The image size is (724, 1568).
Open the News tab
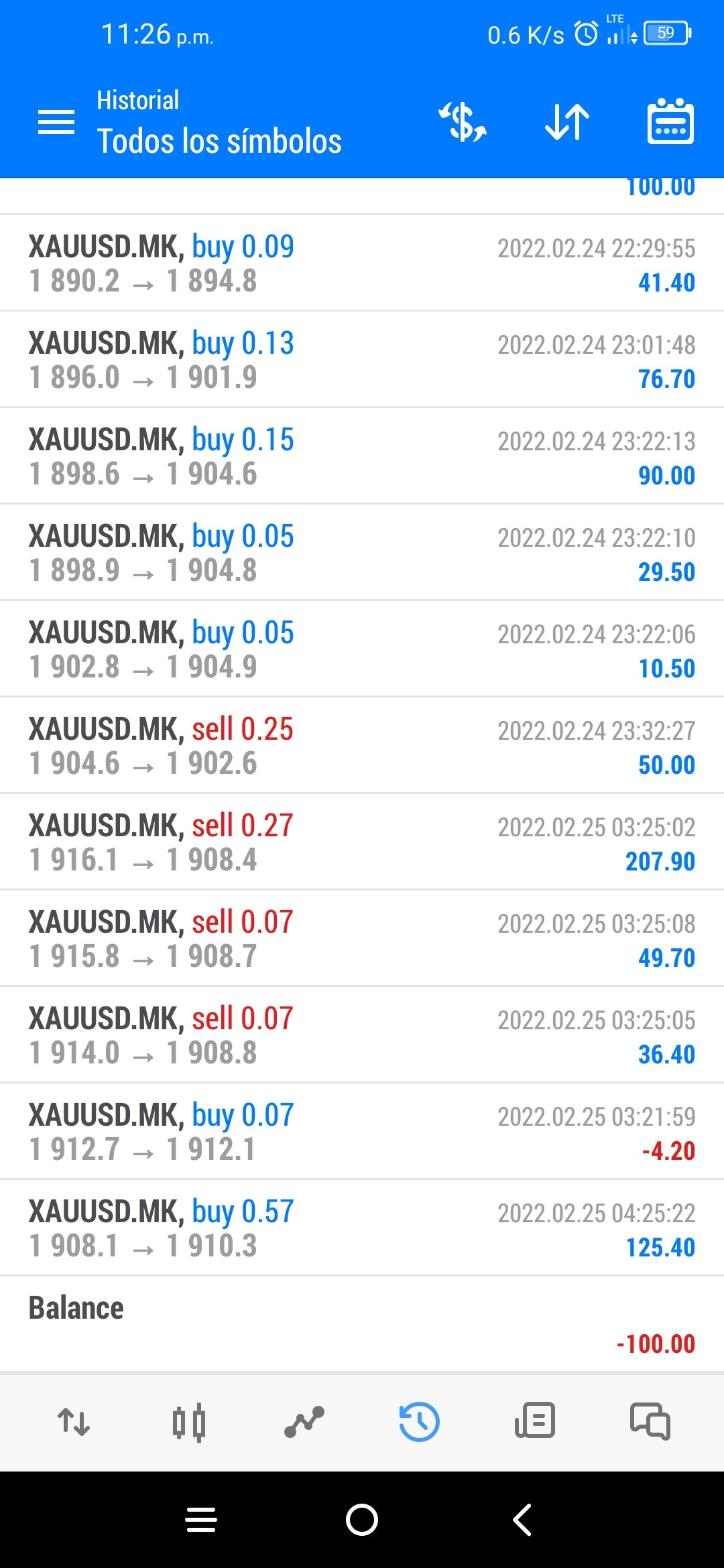pos(534,1421)
